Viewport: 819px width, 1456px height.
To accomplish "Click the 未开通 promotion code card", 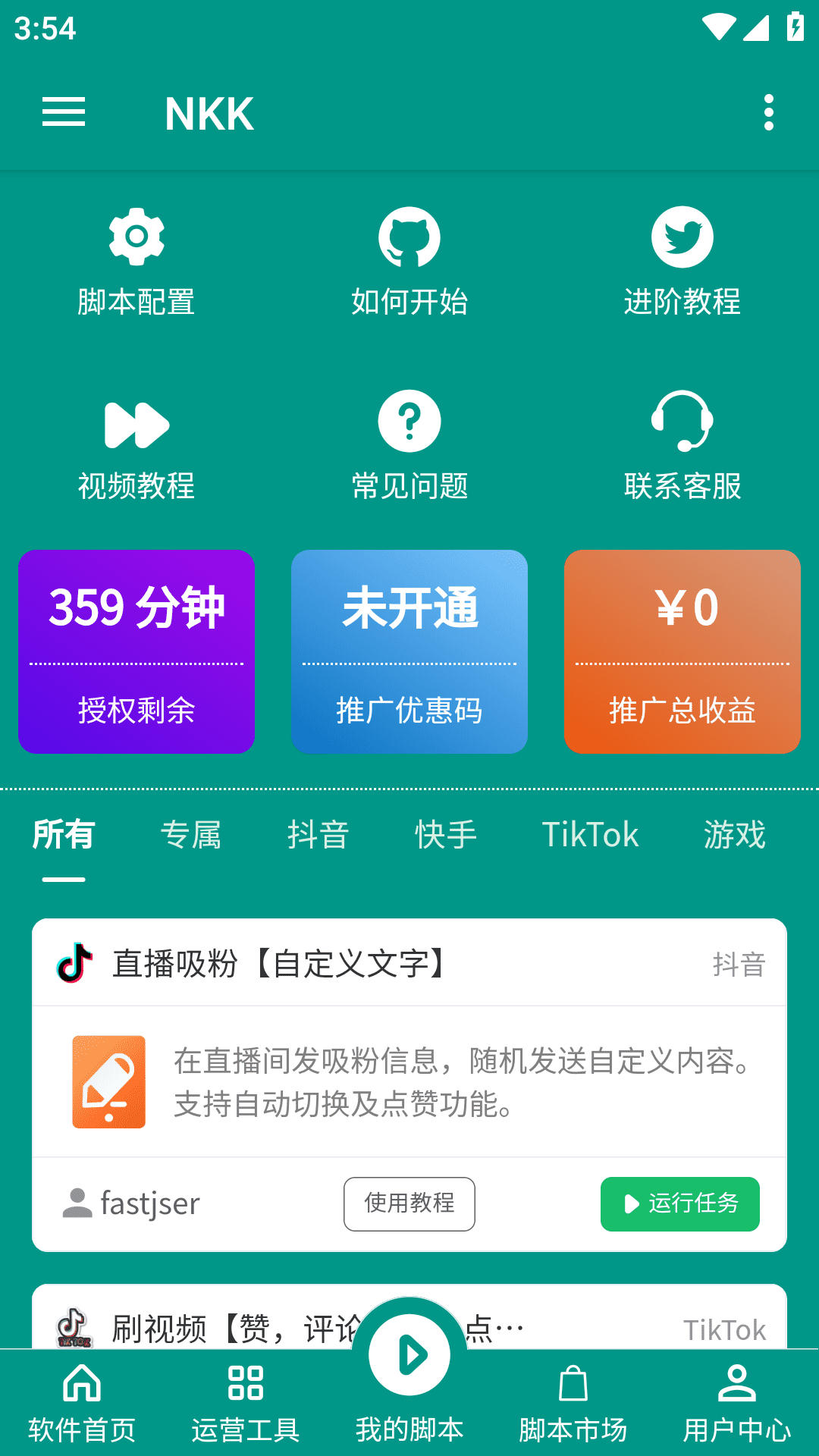I will tap(409, 651).
